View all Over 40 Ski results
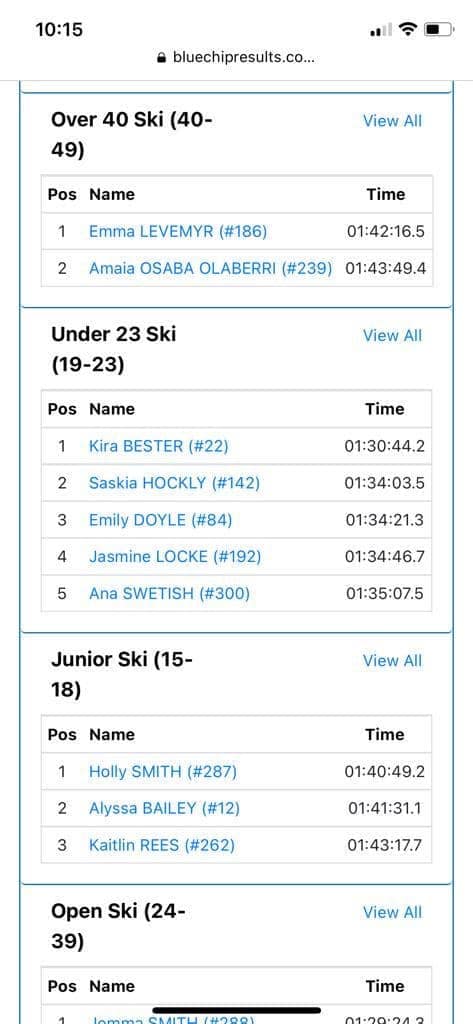 (x=392, y=121)
